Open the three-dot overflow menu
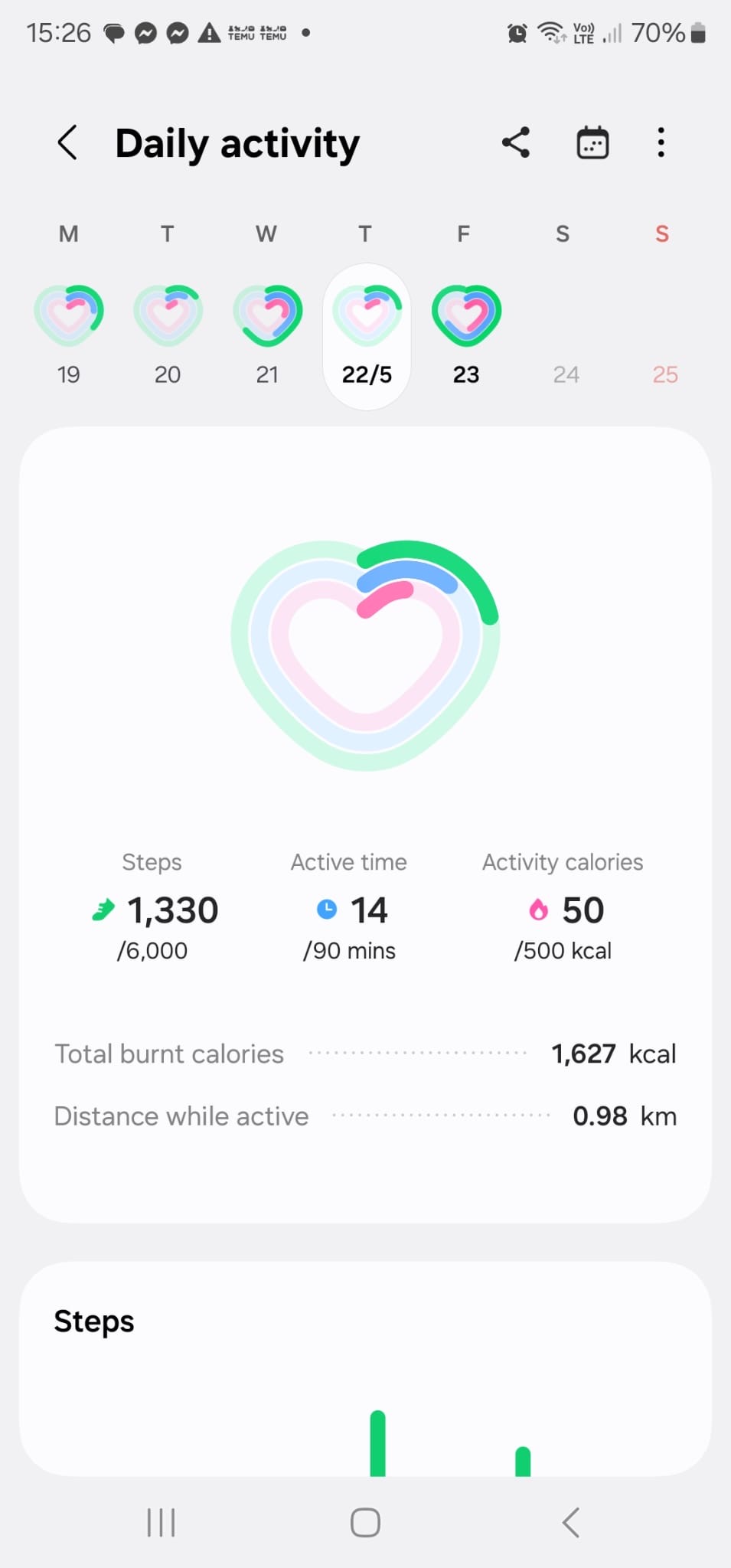The height and width of the screenshot is (1568, 731). (661, 143)
